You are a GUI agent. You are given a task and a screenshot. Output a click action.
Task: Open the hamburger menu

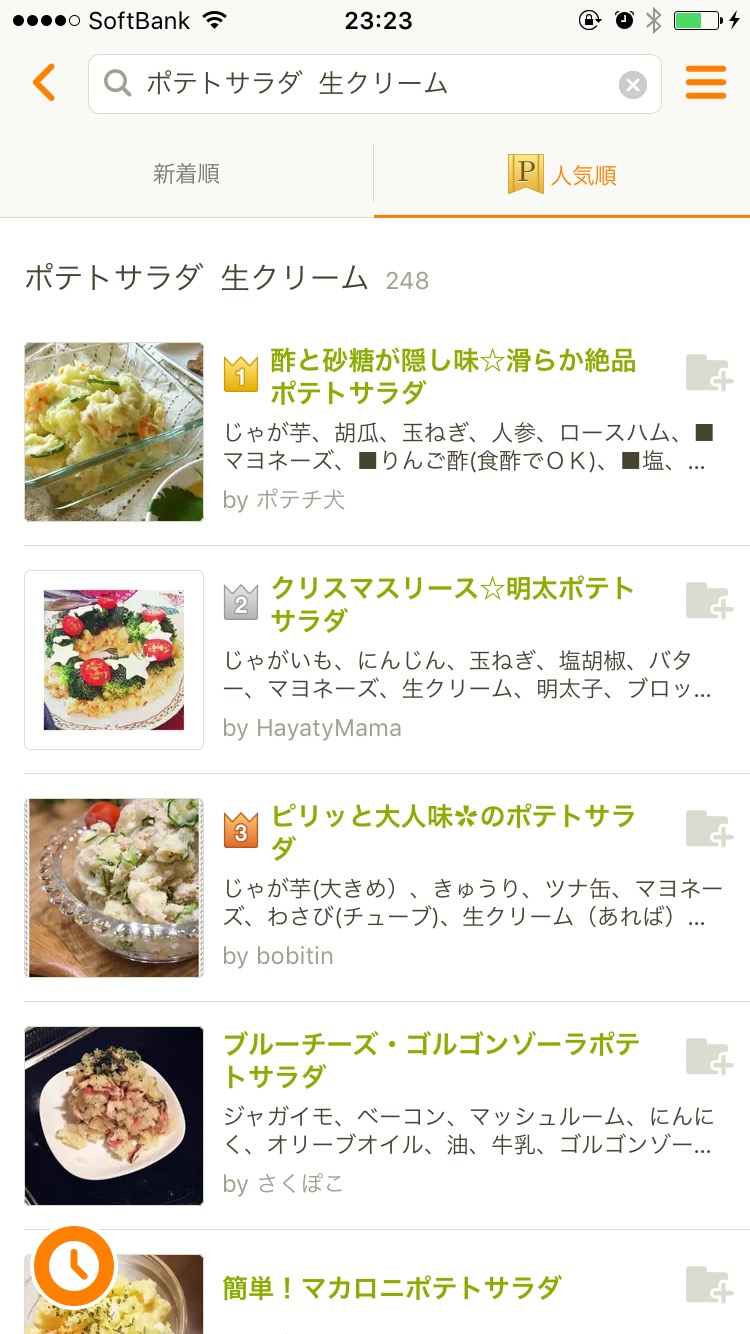[706, 83]
